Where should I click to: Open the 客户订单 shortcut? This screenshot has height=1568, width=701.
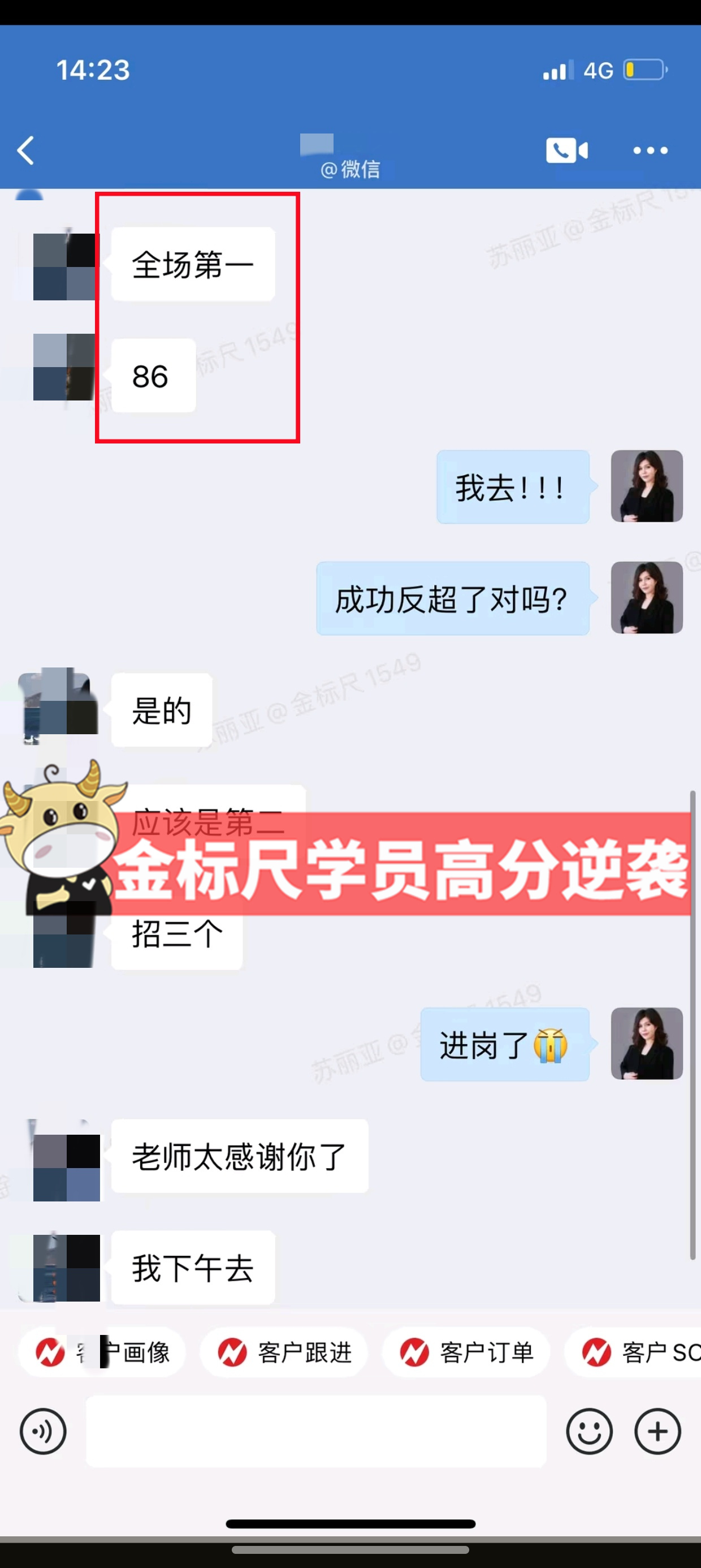466,1352
